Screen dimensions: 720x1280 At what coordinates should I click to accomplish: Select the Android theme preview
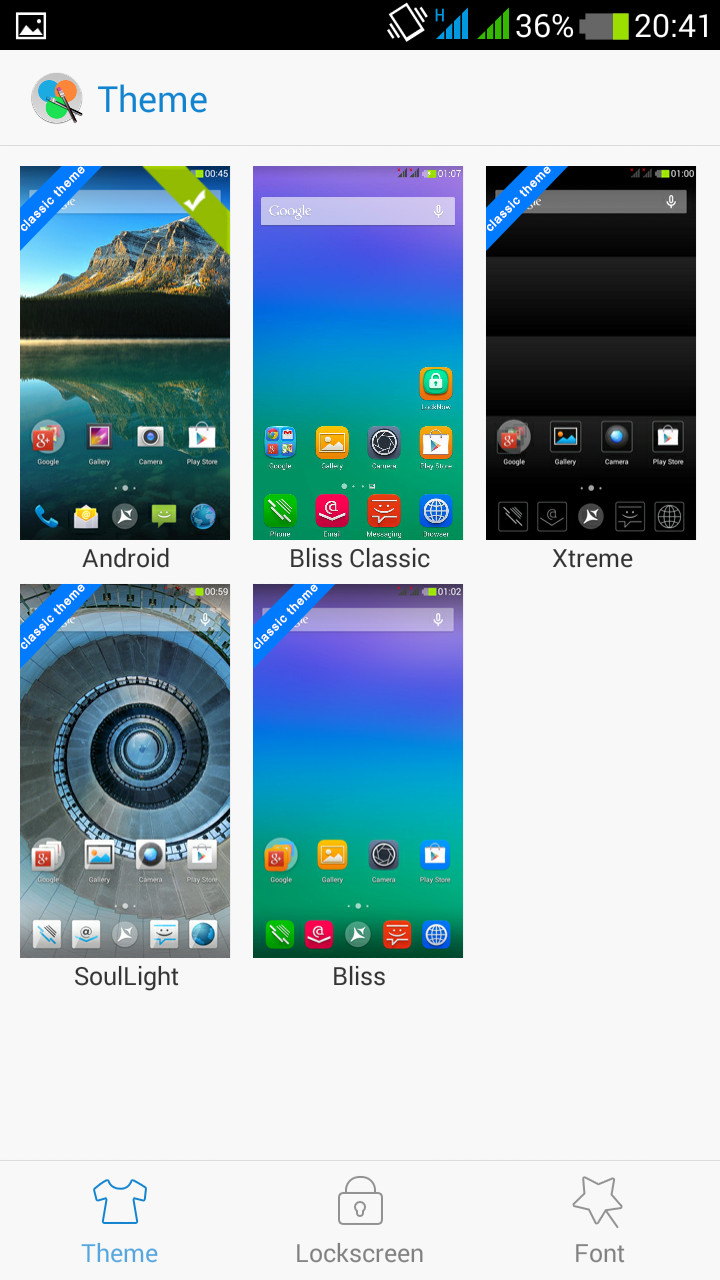click(125, 353)
